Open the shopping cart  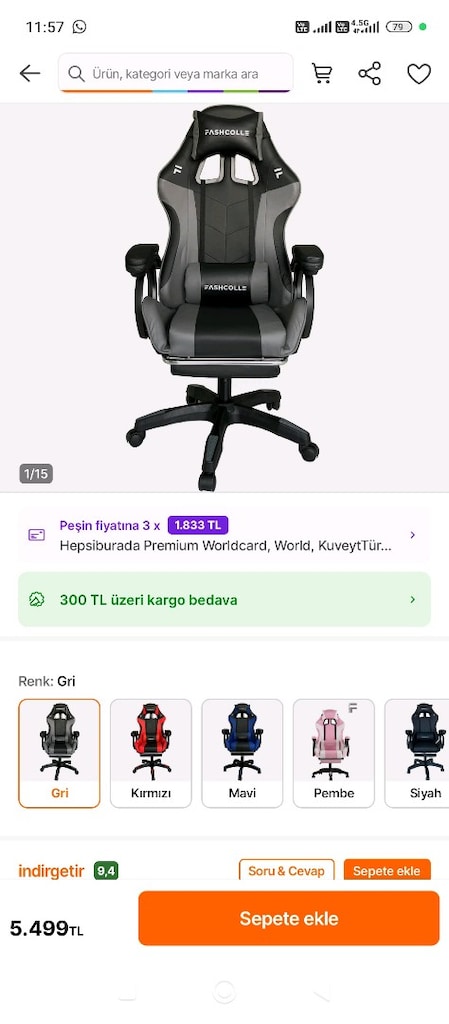coord(322,74)
